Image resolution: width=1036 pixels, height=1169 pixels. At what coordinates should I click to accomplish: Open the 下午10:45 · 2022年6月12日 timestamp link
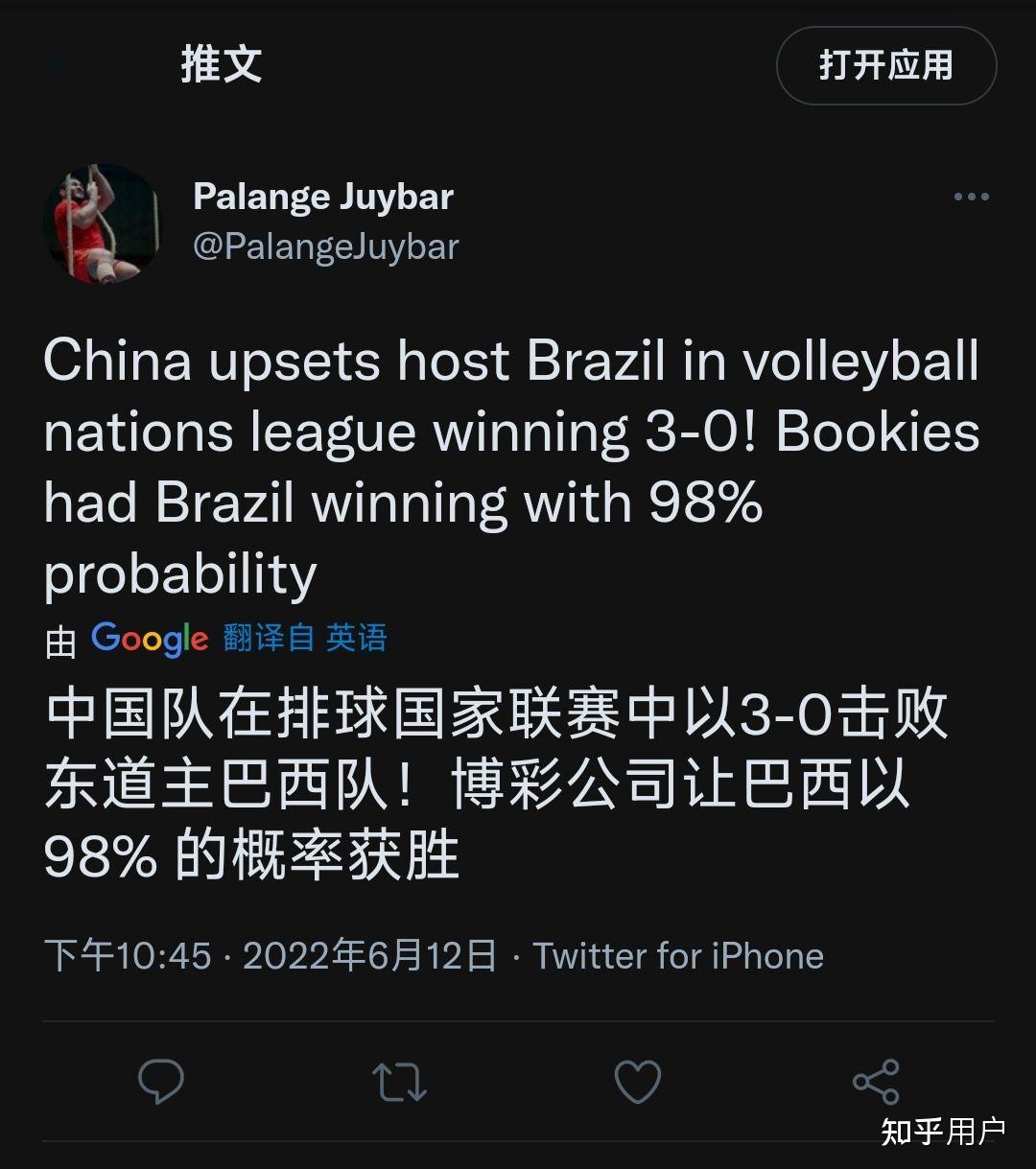pos(271,956)
